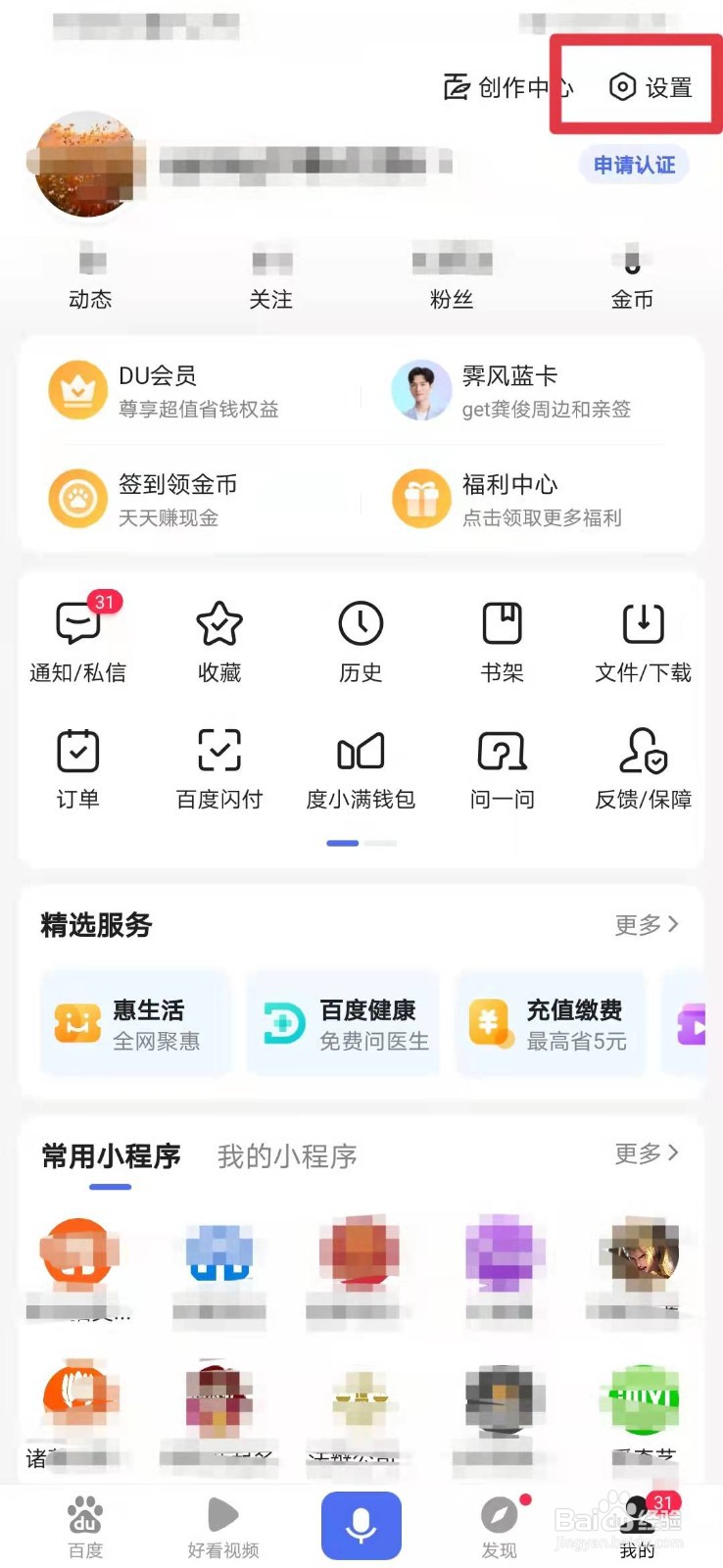Screen dimensions: 723x1568
Task: Start voice search with the microphone button
Action: (x=361, y=1524)
